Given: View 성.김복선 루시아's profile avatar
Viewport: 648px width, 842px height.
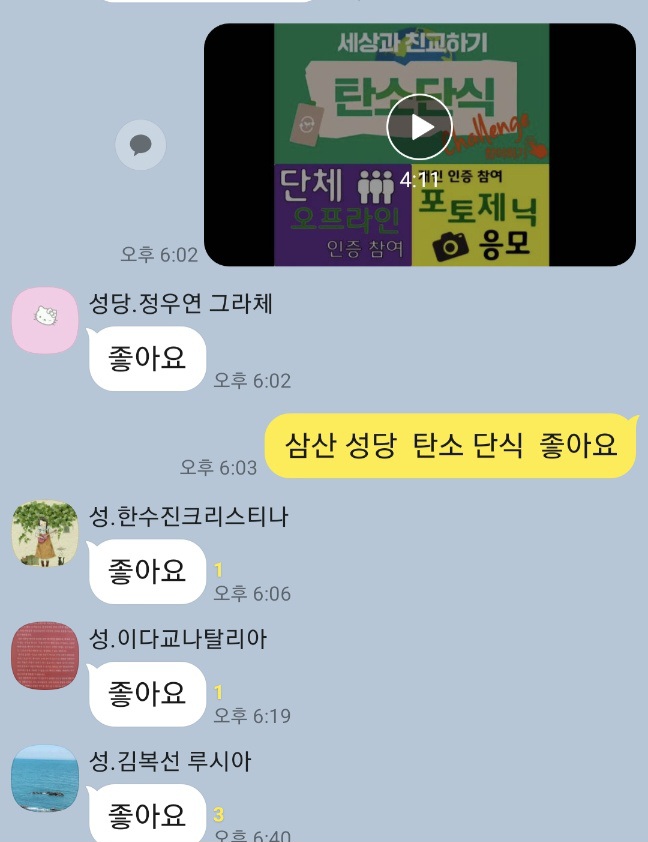Looking at the screenshot, I should (44, 777).
